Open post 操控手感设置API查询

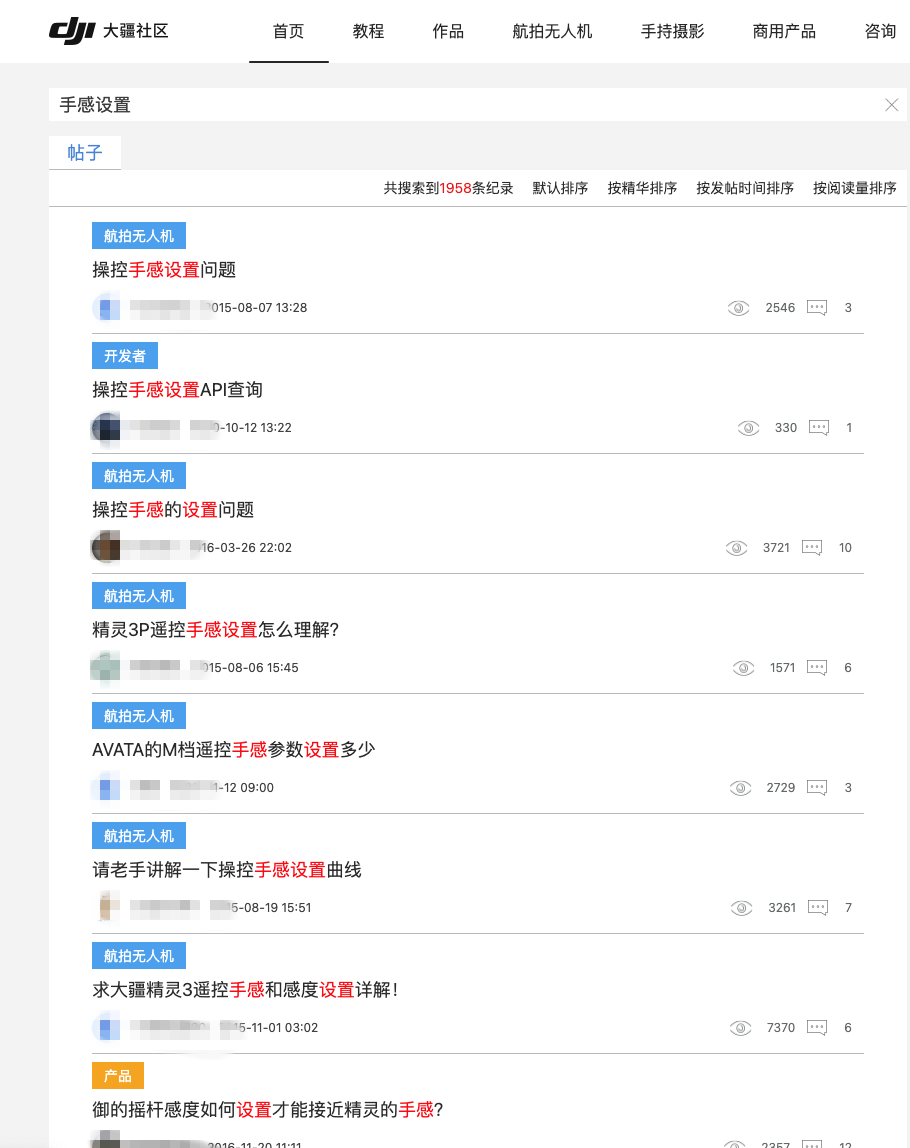click(177, 390)
